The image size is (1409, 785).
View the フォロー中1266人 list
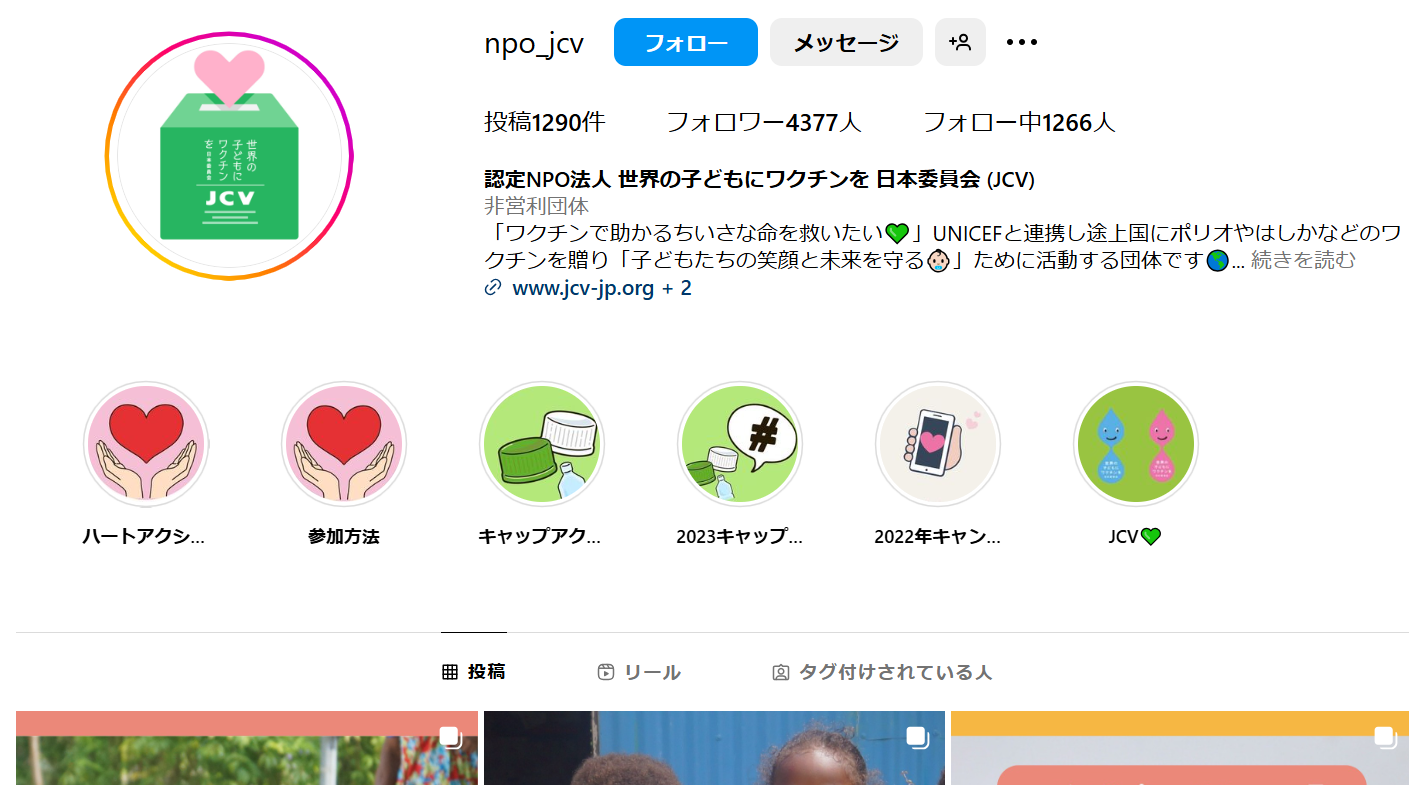(1018, 123)
